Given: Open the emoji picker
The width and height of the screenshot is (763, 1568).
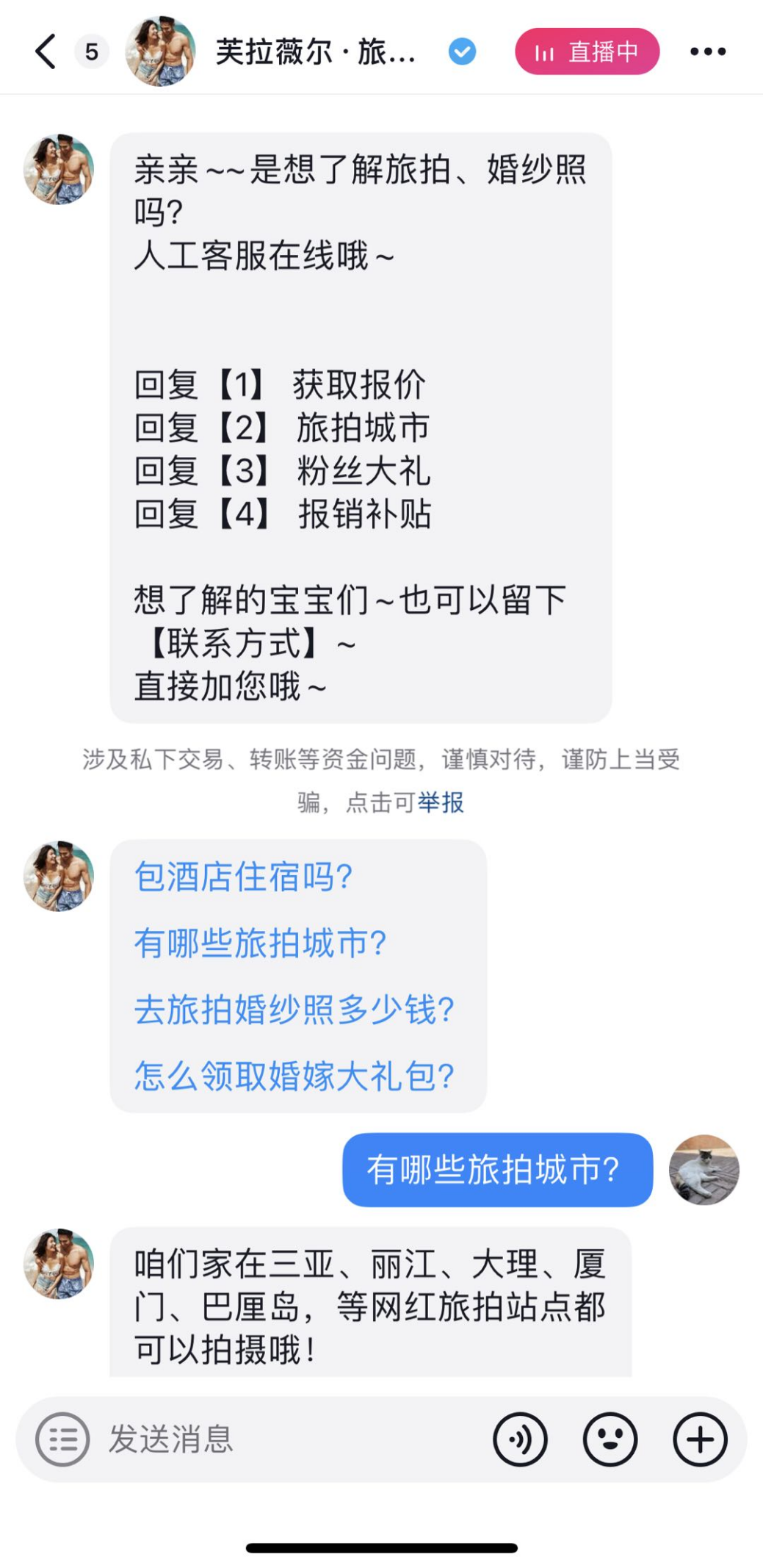Looking at the screenshot, I should 610,1439.
